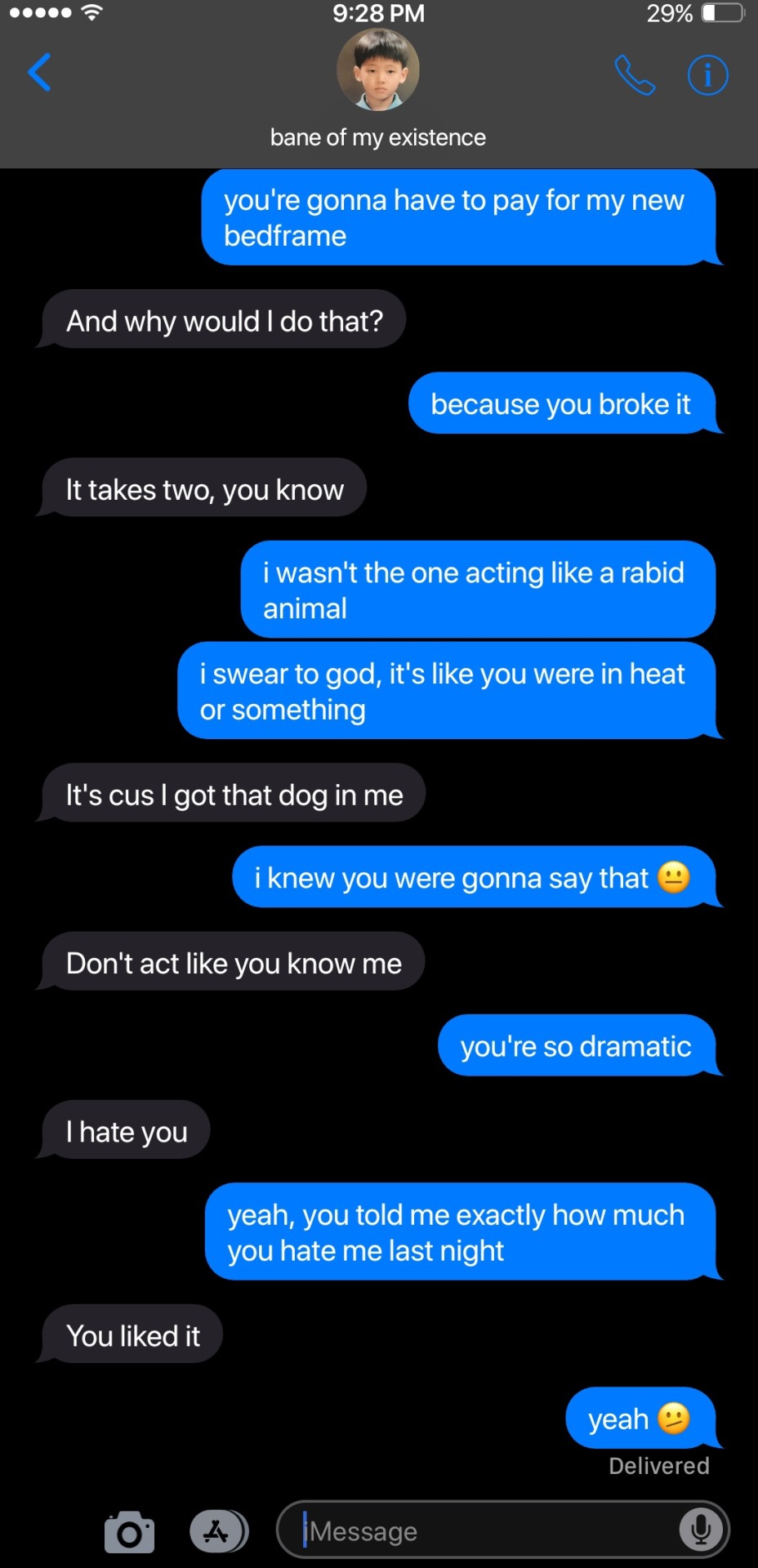Open conversation details info icon
Screen dimensions: 758x1568
[x=707, y=75]
